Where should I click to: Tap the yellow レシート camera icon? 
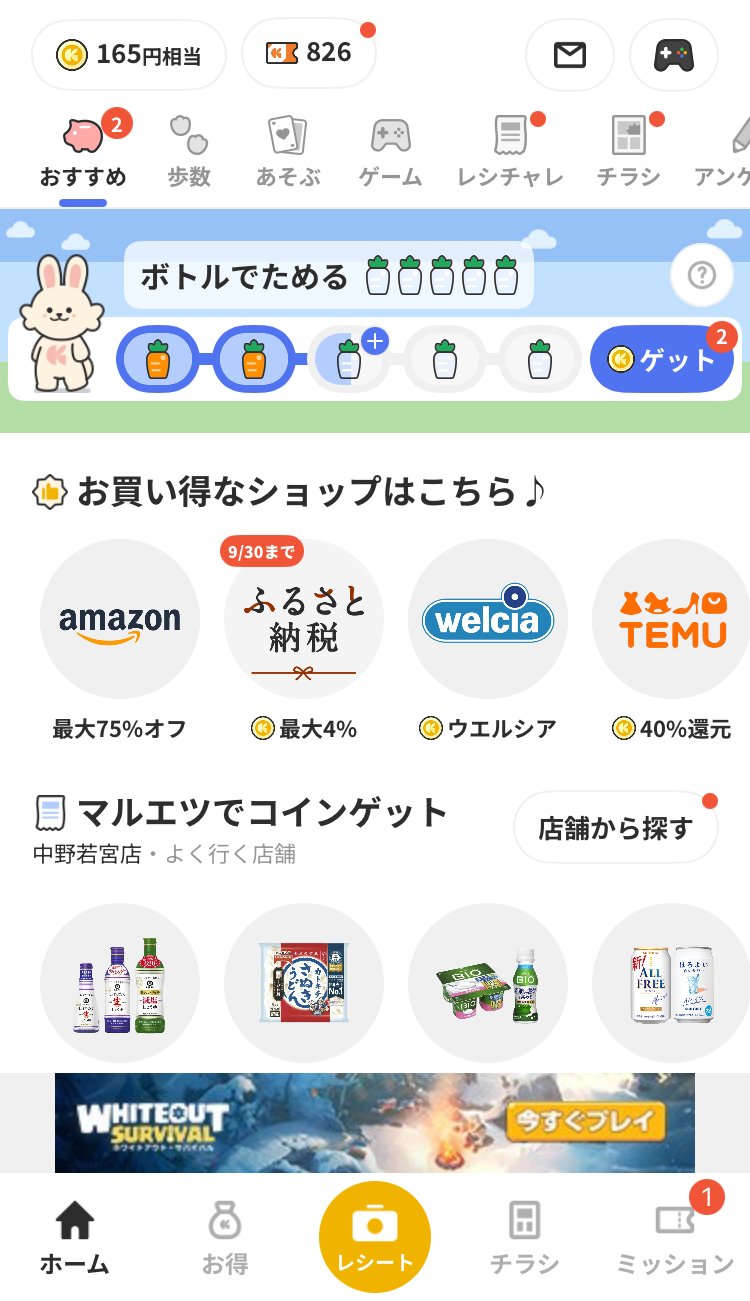coord(375,1236)
